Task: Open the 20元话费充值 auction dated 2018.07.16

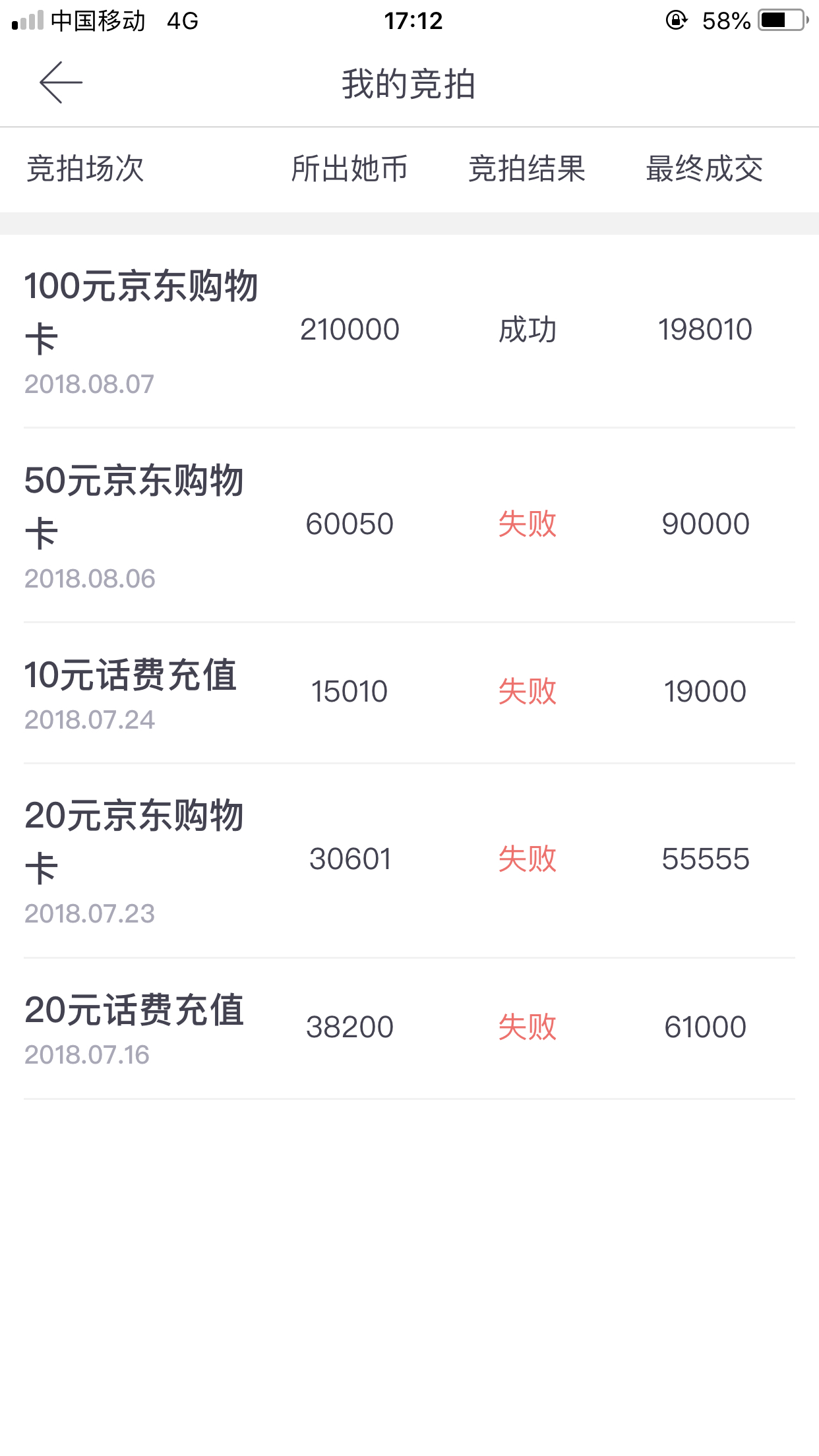Action: click(x=409, y=1029)
